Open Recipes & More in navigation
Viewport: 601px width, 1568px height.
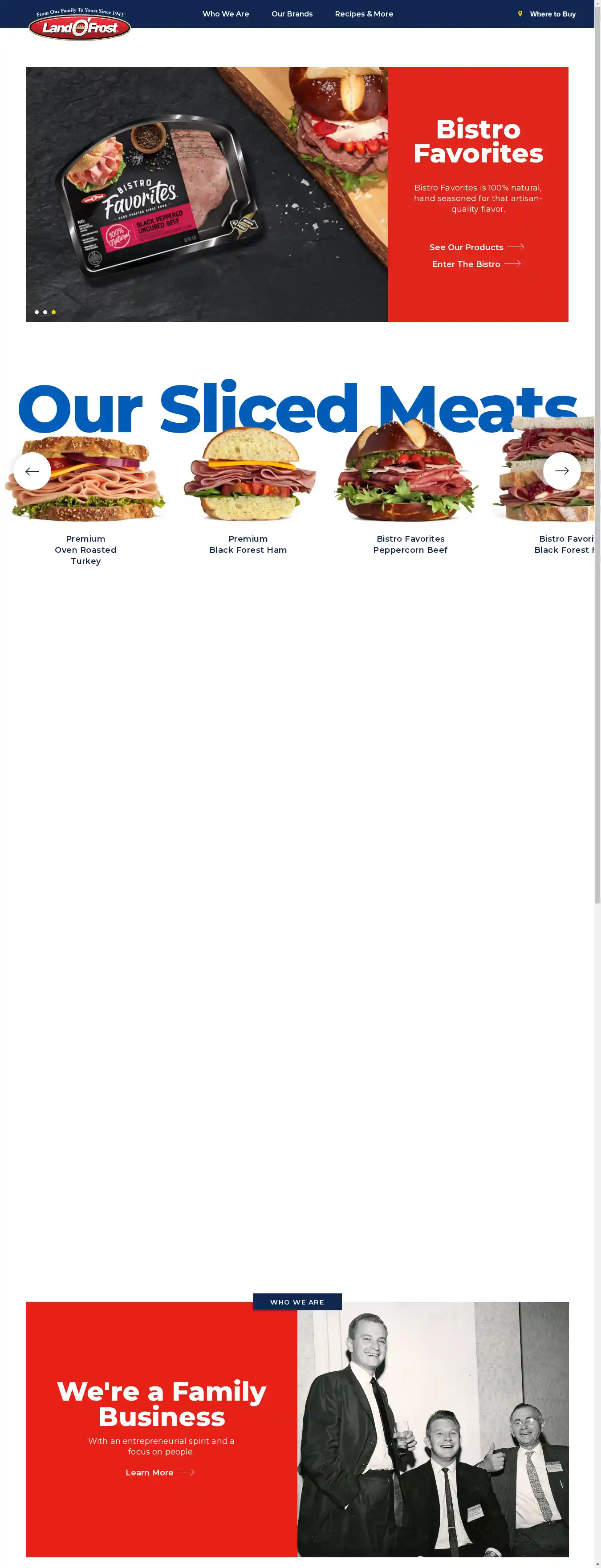pos(364,14)
